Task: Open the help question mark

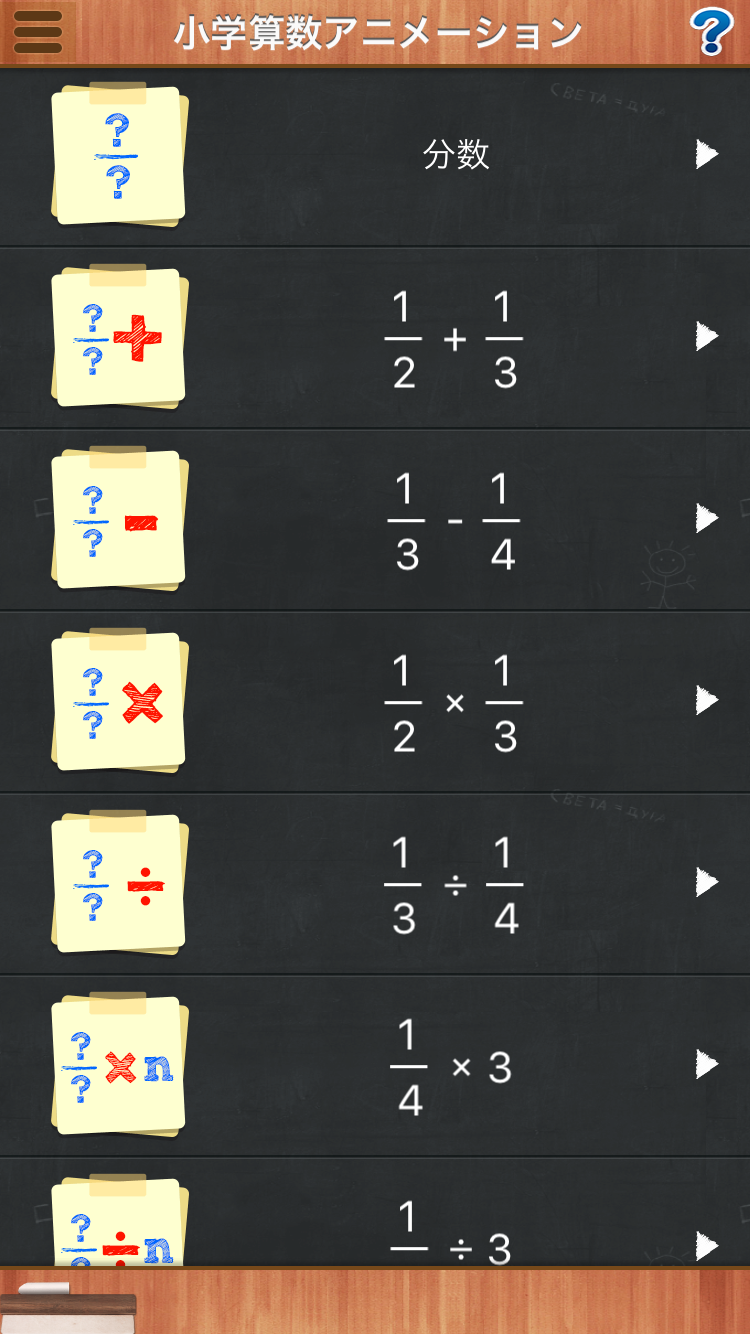Action: pyautogui.click(x=711, y=32)
